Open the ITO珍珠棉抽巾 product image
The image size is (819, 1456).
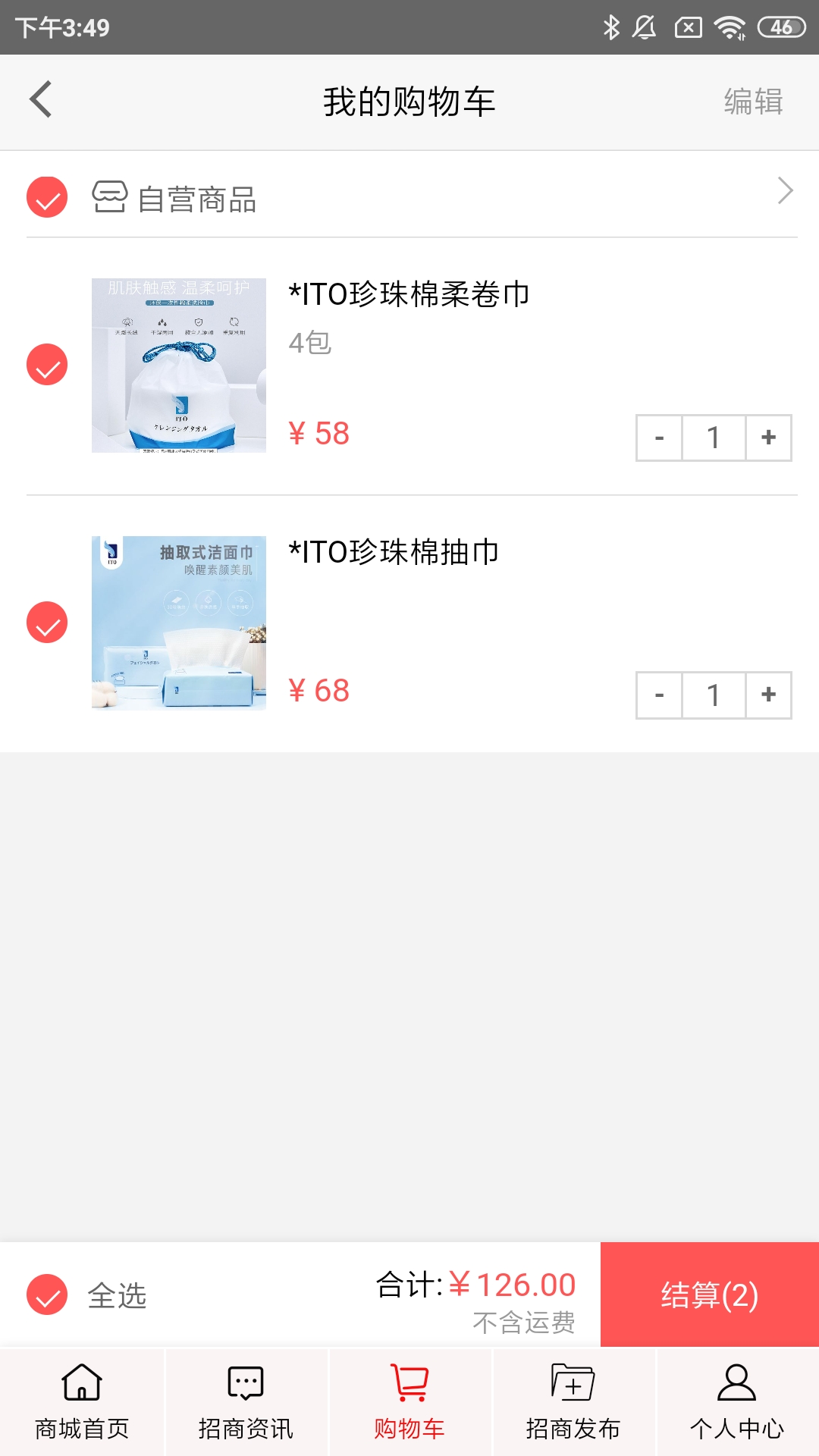click(x=179, y=623)
